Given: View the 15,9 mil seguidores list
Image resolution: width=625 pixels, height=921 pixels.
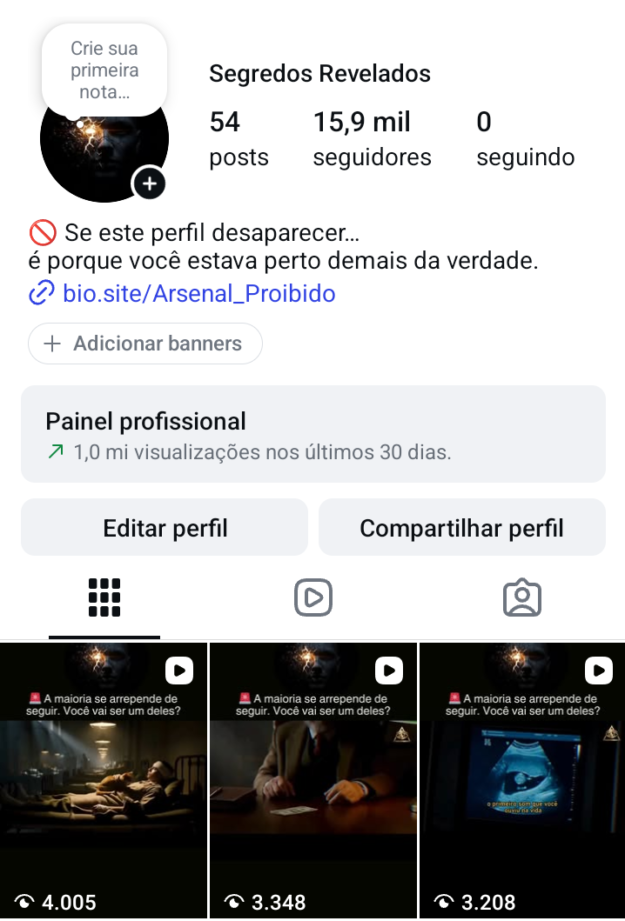Looking at the screenshot, I should point(372,139).
